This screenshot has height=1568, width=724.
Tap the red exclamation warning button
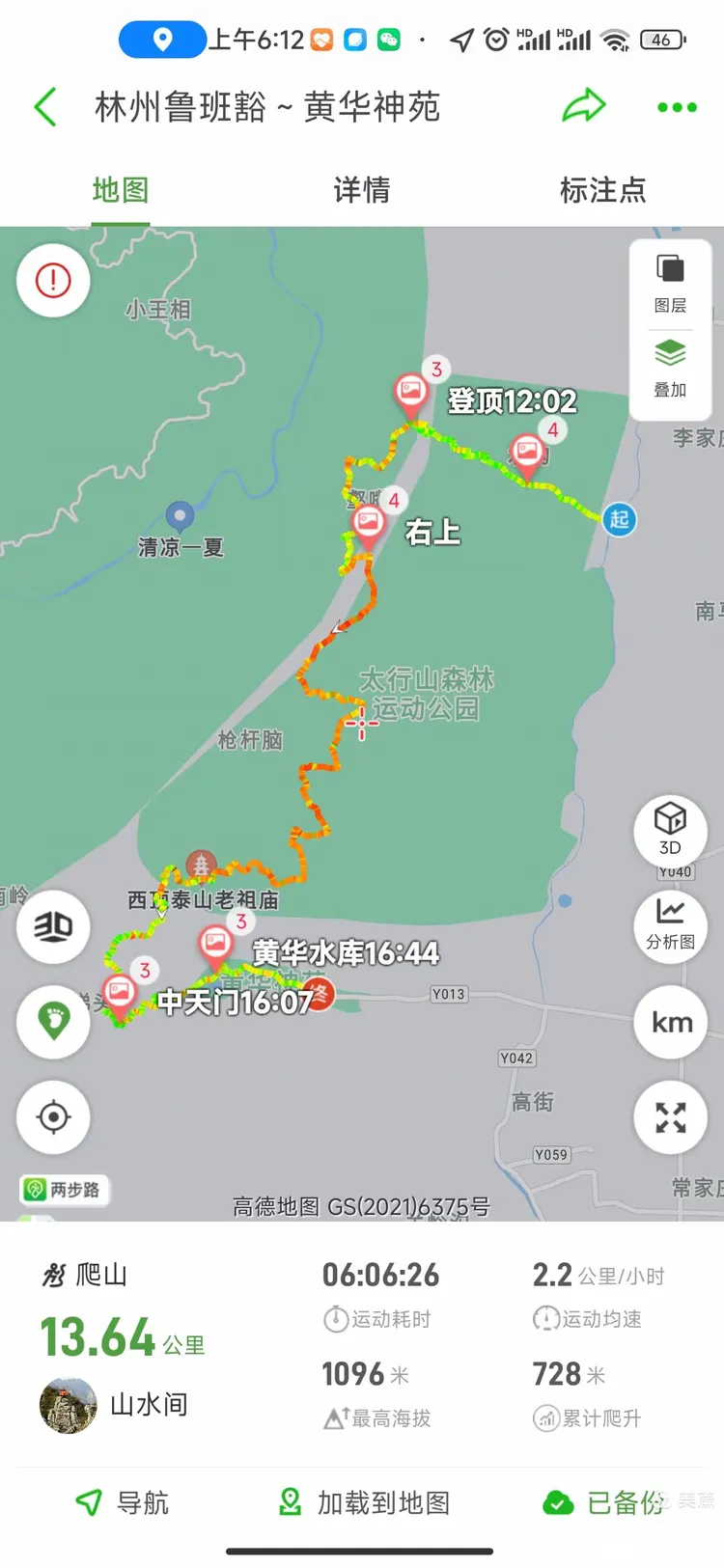click(x=53, y=281)
